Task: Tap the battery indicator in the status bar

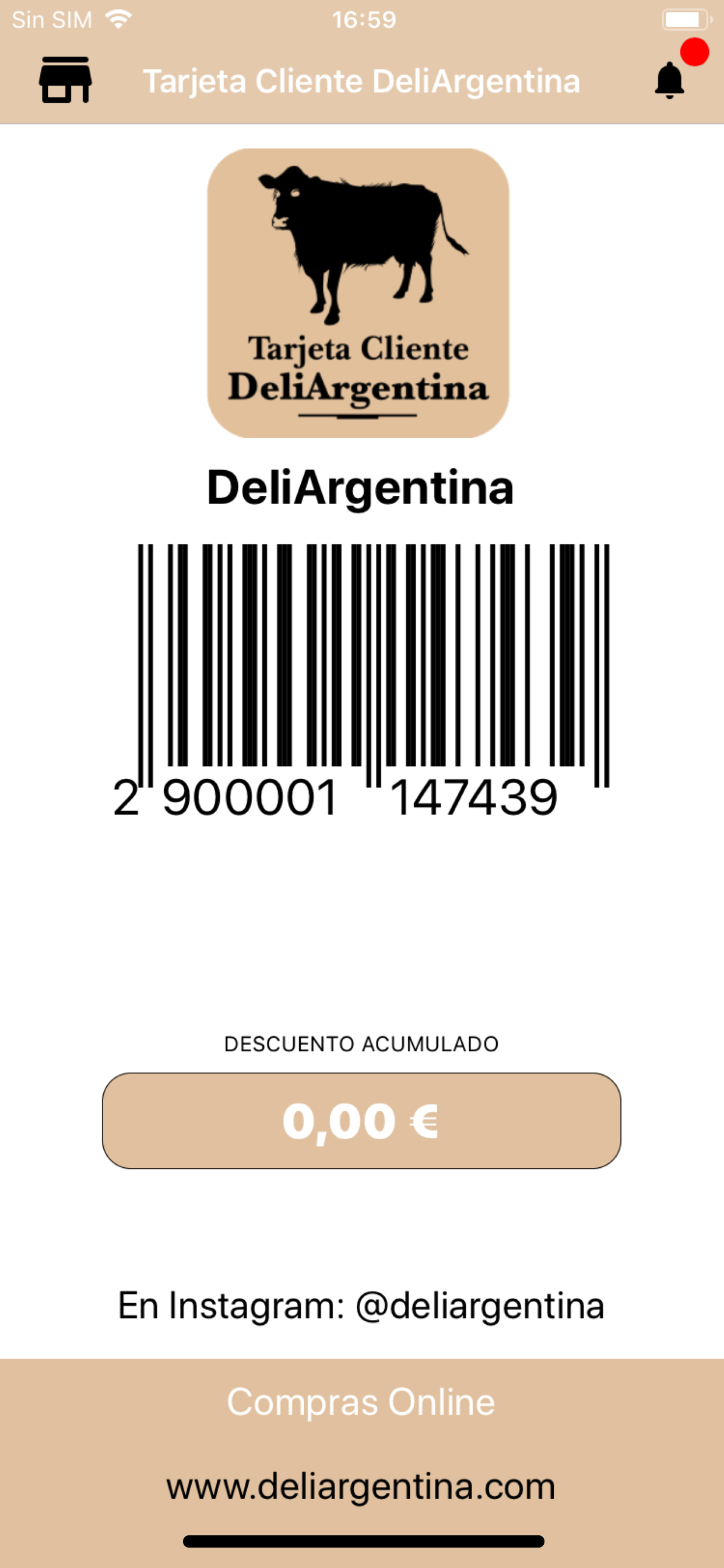Action: click(684, 18)
